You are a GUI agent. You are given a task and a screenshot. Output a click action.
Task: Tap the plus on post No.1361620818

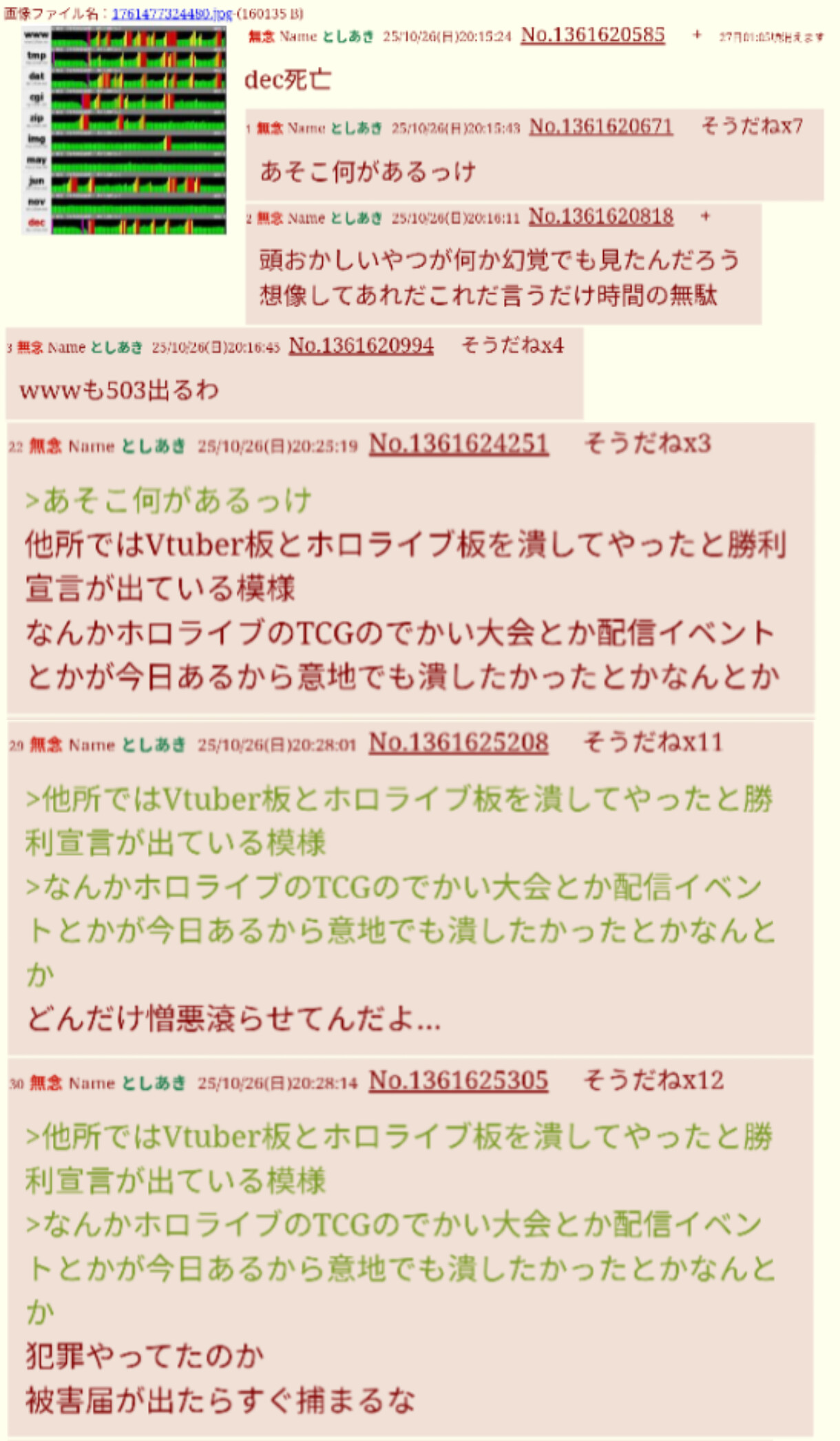click(705, 216)
